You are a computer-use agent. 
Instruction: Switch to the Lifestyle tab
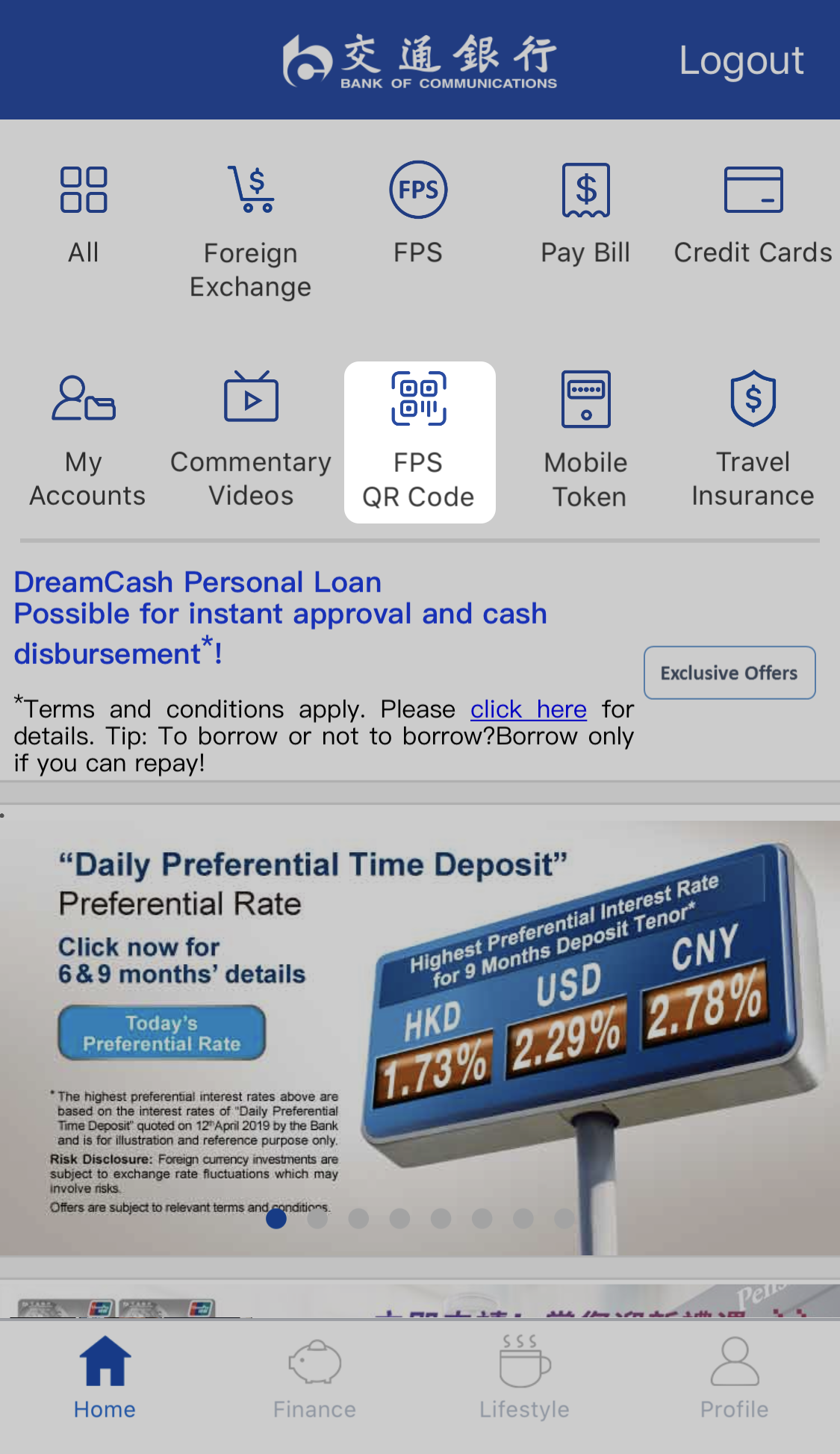(x=524, y=1379)
